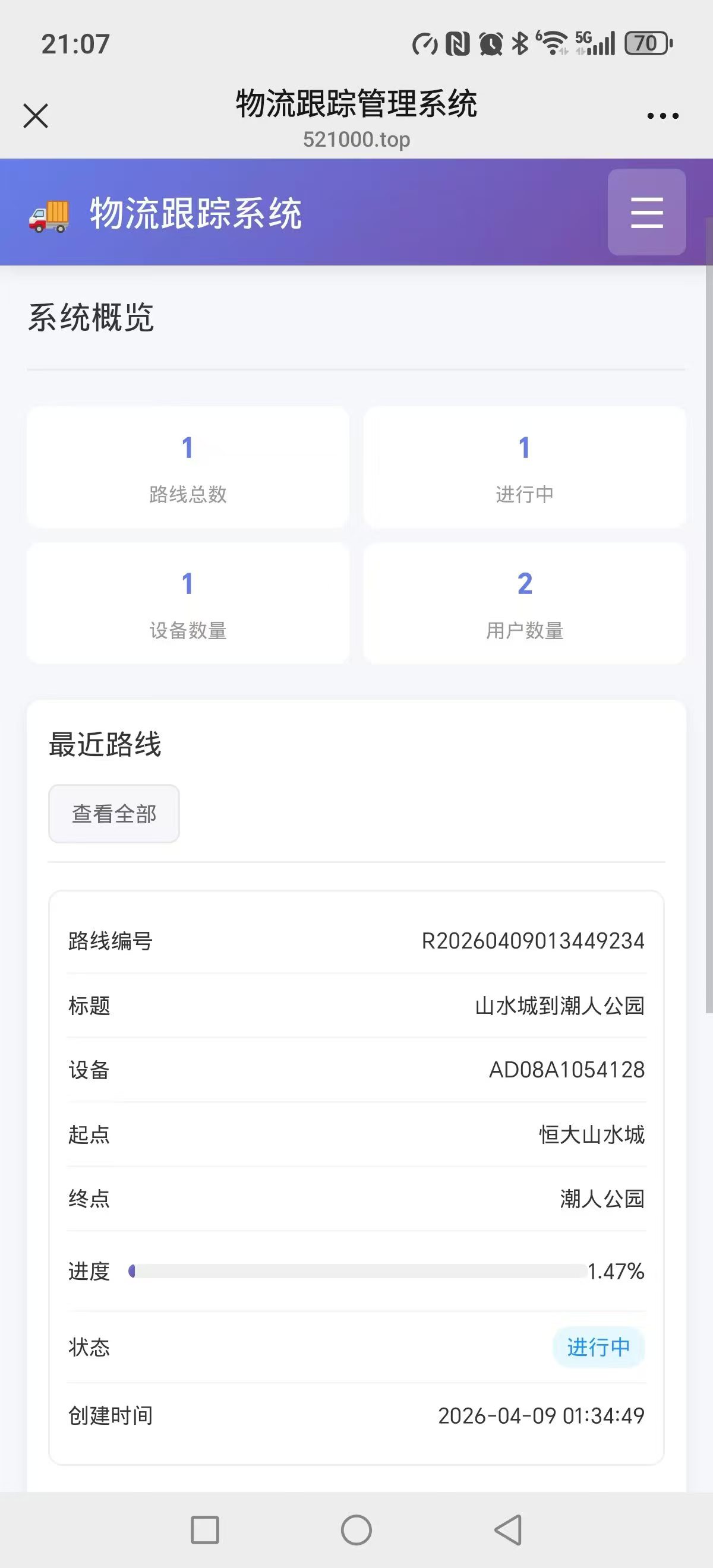Open the 用户数量 card details

525,603
